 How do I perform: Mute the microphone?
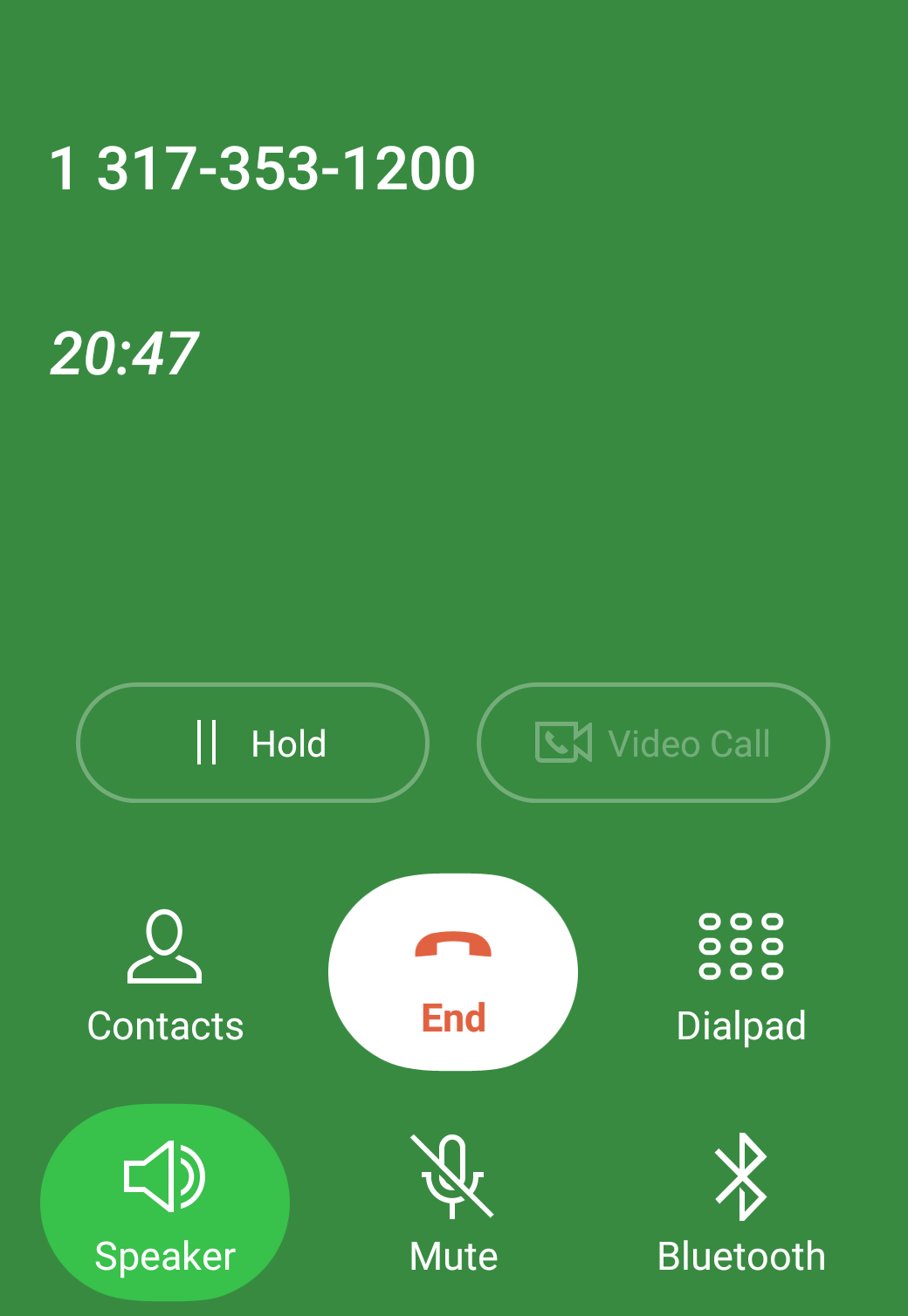pos(452,1203)
